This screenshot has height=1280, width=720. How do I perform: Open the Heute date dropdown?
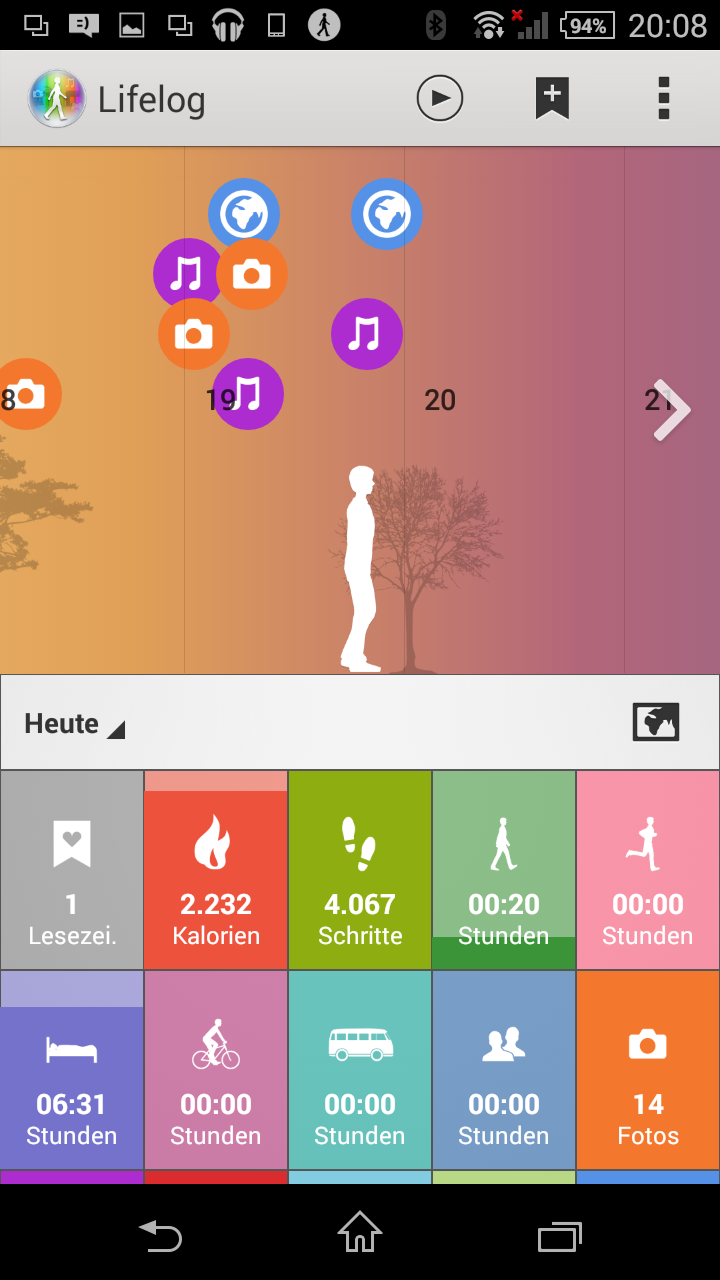tap(75, 724)
